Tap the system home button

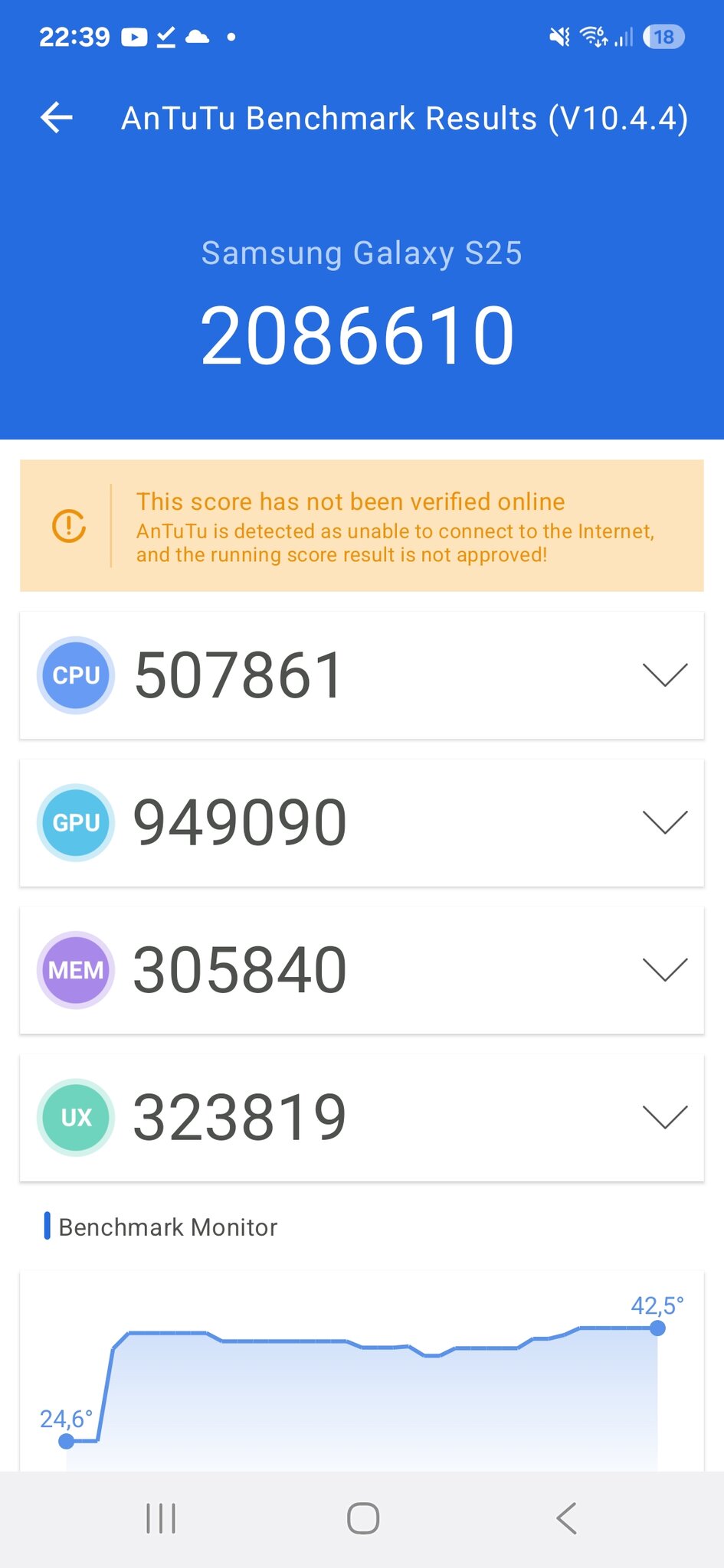[x=363, y=1518]
